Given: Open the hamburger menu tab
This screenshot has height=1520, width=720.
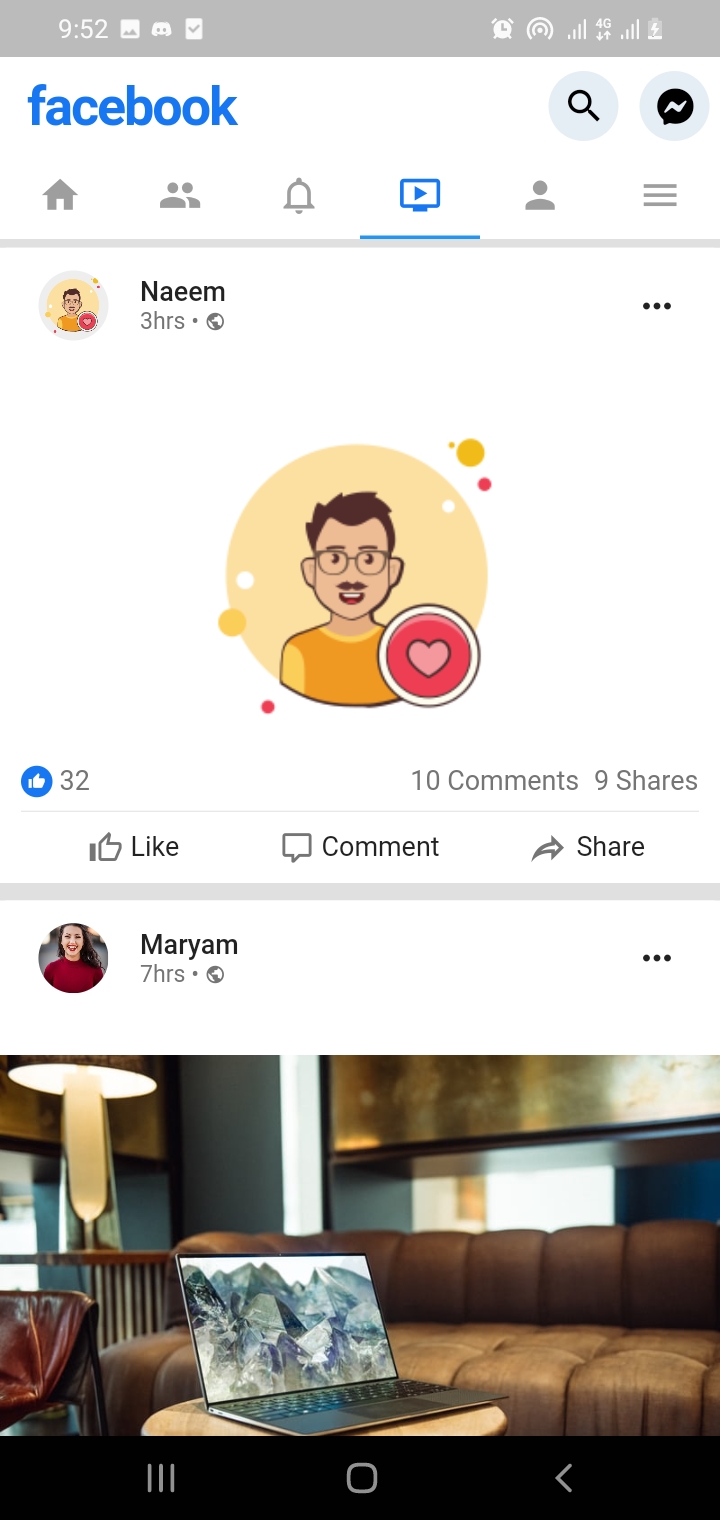Looking at the screenshot, I should click(x=660, y=195).
